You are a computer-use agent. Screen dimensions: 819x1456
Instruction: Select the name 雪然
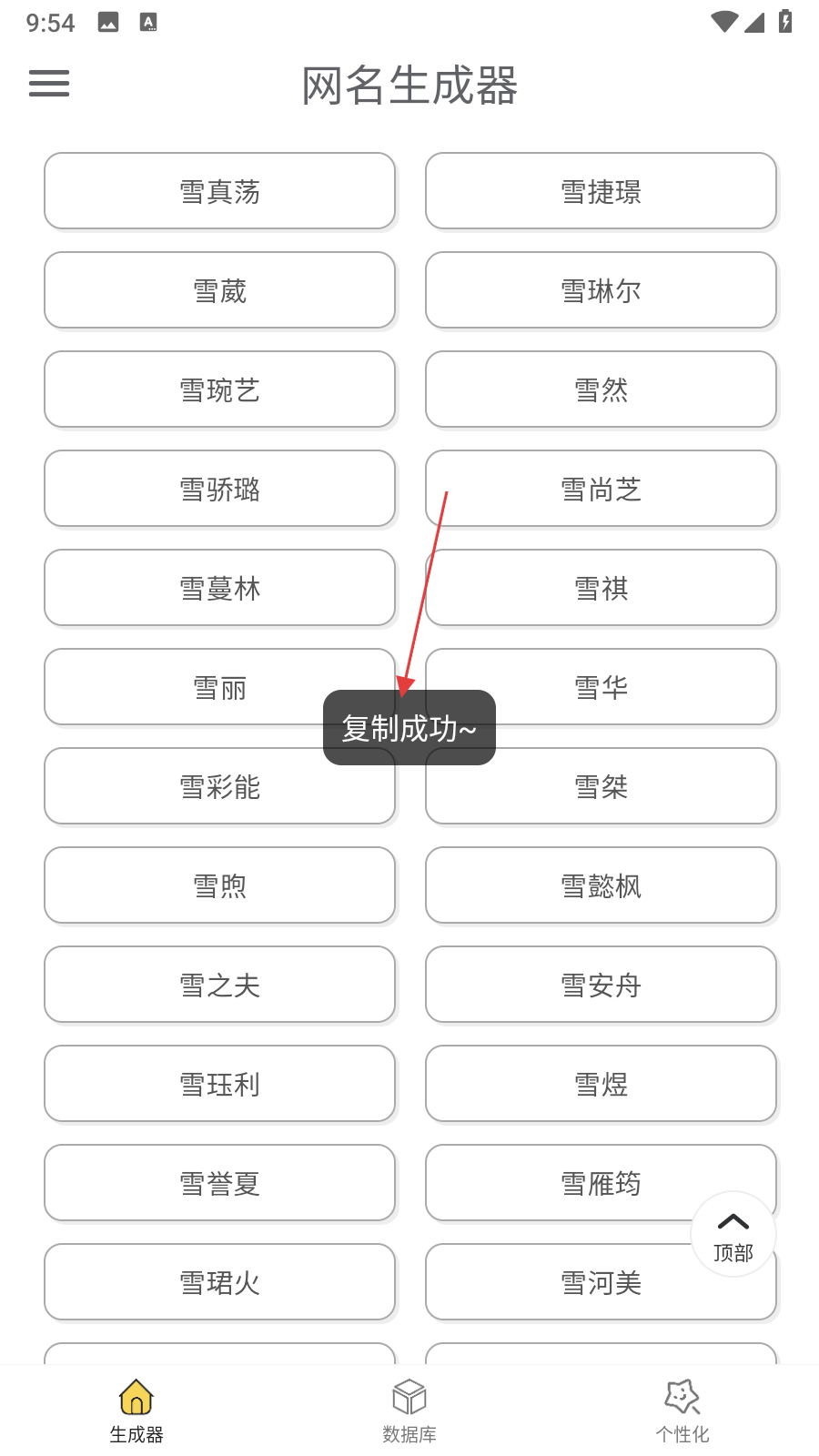(601, 389)
